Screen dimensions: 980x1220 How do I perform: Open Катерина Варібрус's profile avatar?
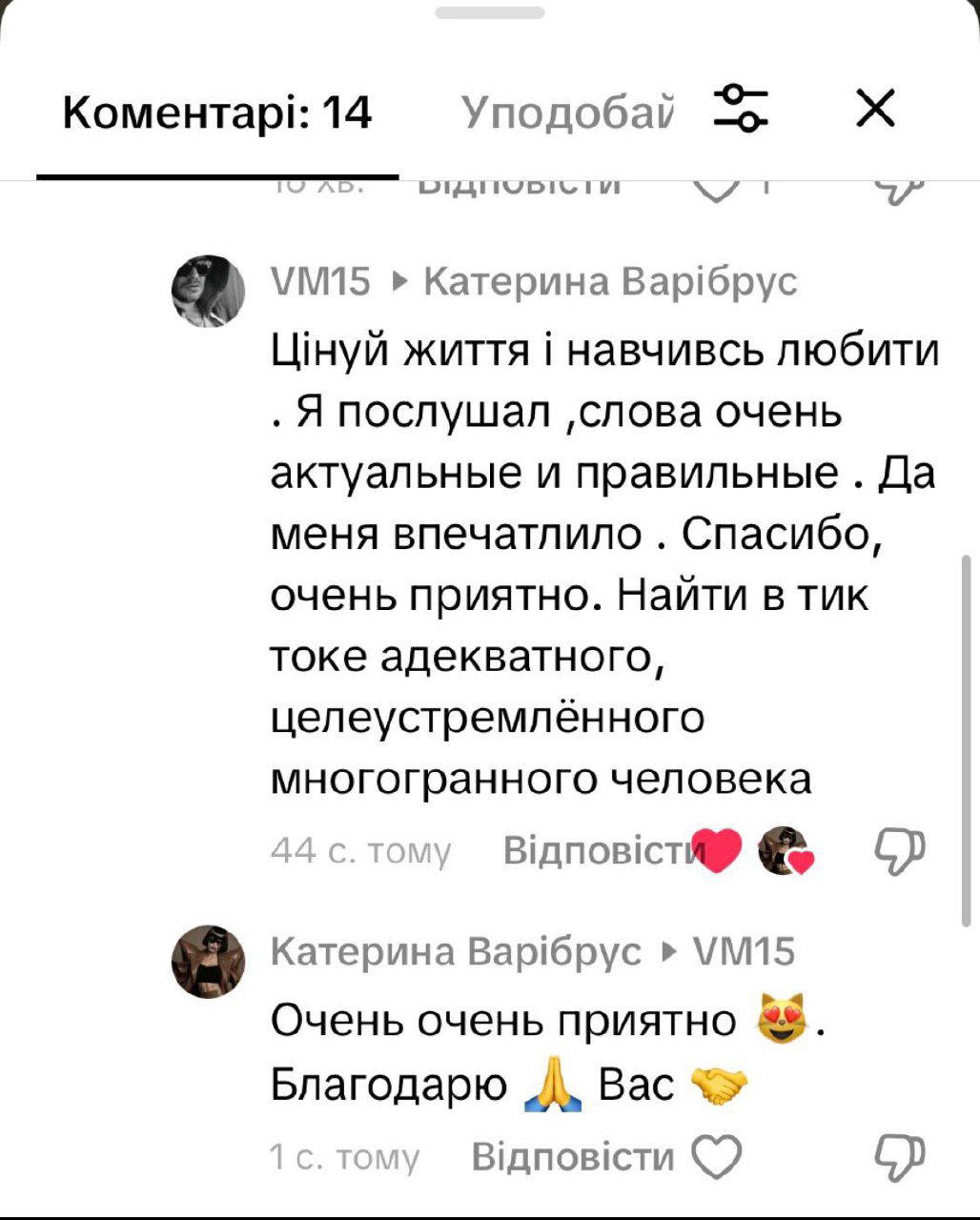[208, 961]
